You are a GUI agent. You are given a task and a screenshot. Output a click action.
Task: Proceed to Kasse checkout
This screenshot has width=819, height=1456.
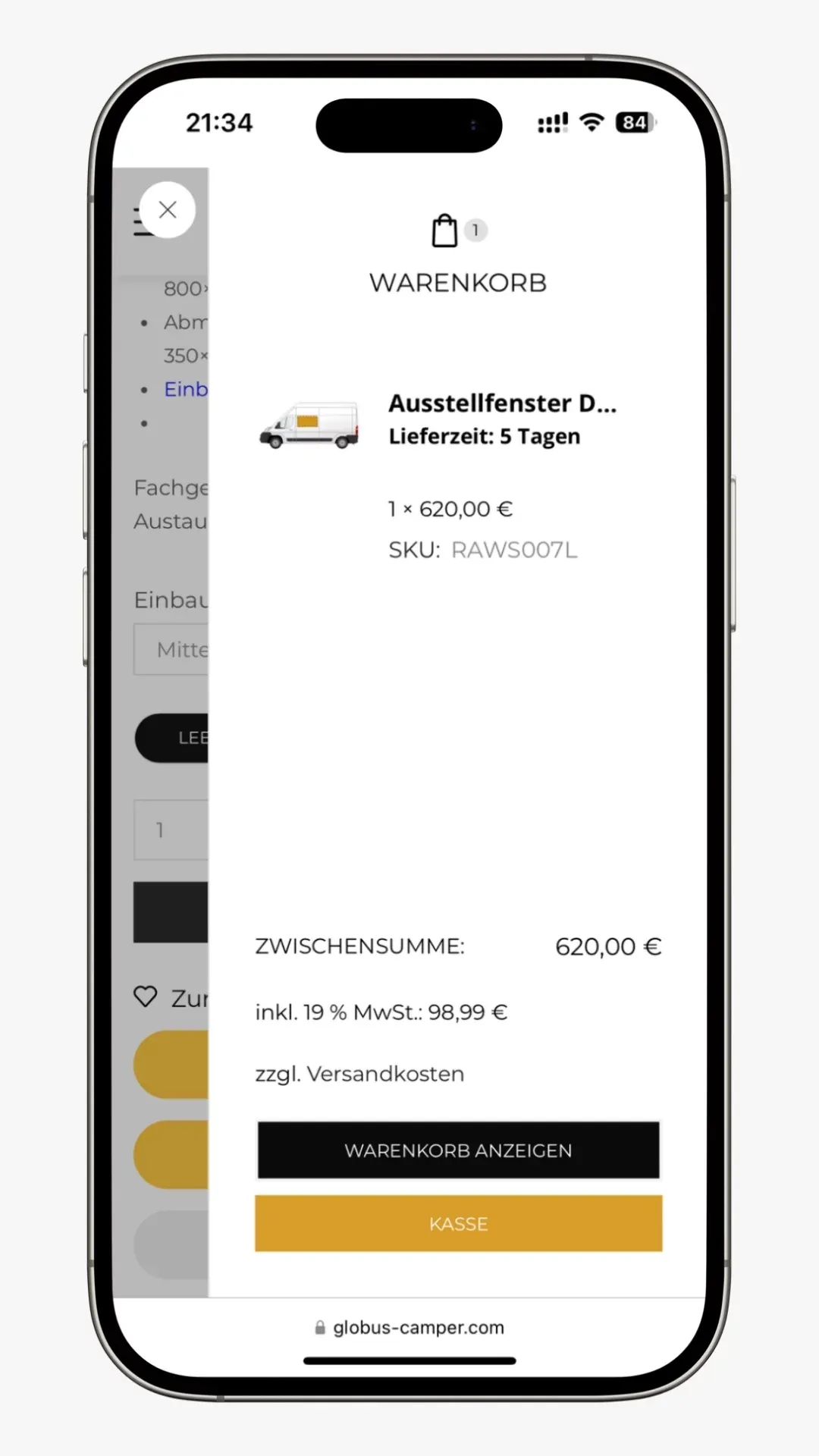click(458, 1224)
